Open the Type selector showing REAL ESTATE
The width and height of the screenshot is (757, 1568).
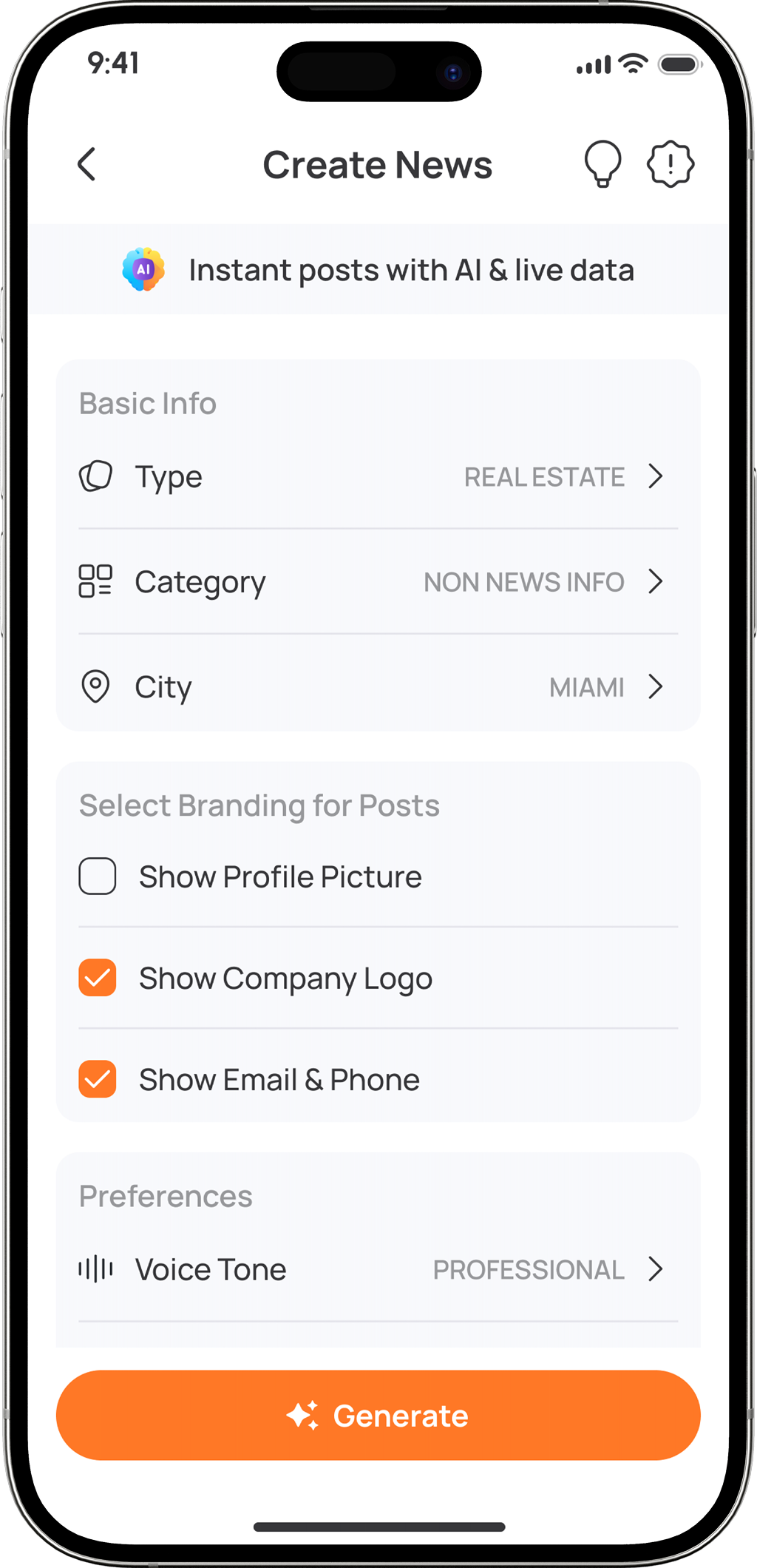(x=562, y=477)
